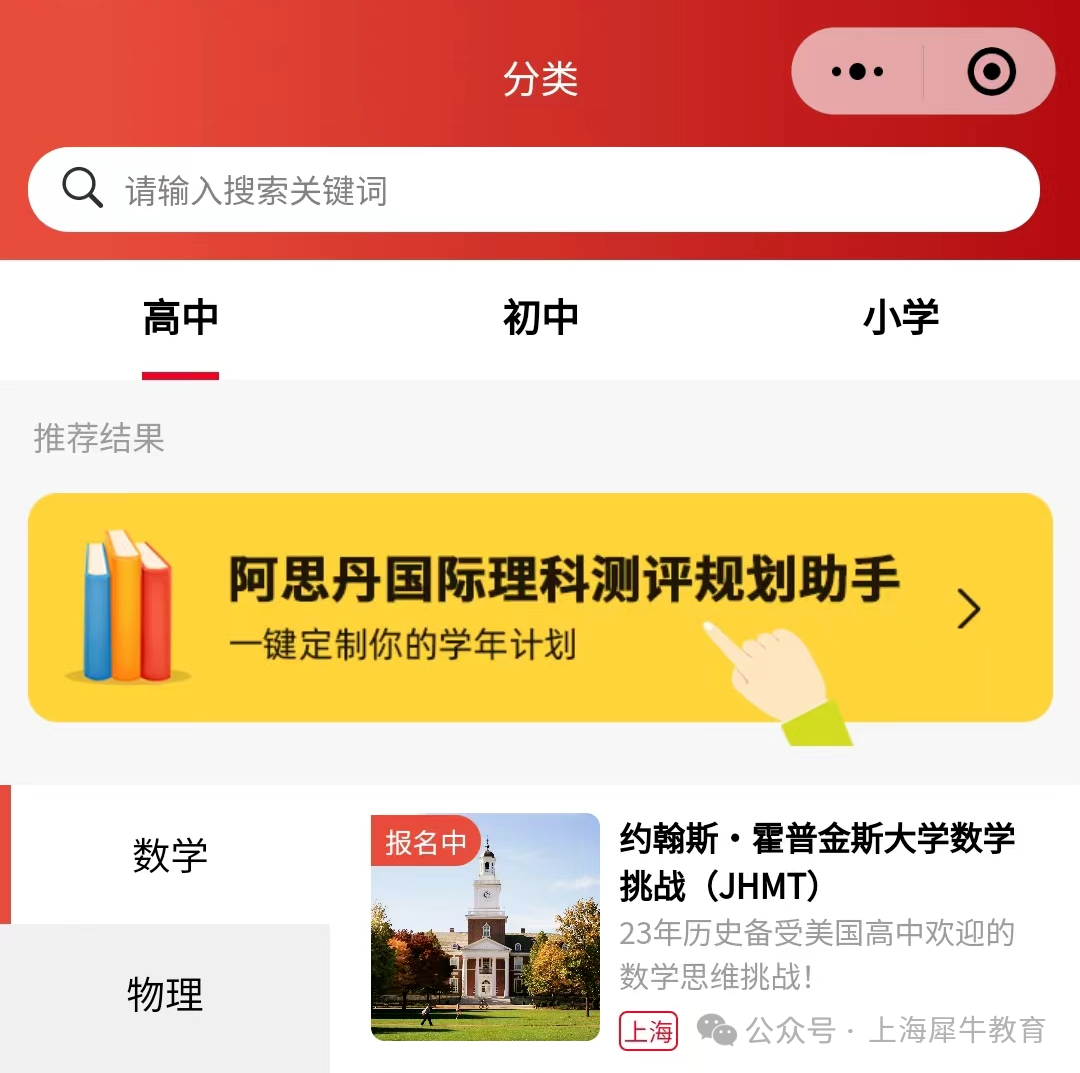1080x1073 pixels.
Task: Select the 物理 subject category
Action: (x=165, y=995)
